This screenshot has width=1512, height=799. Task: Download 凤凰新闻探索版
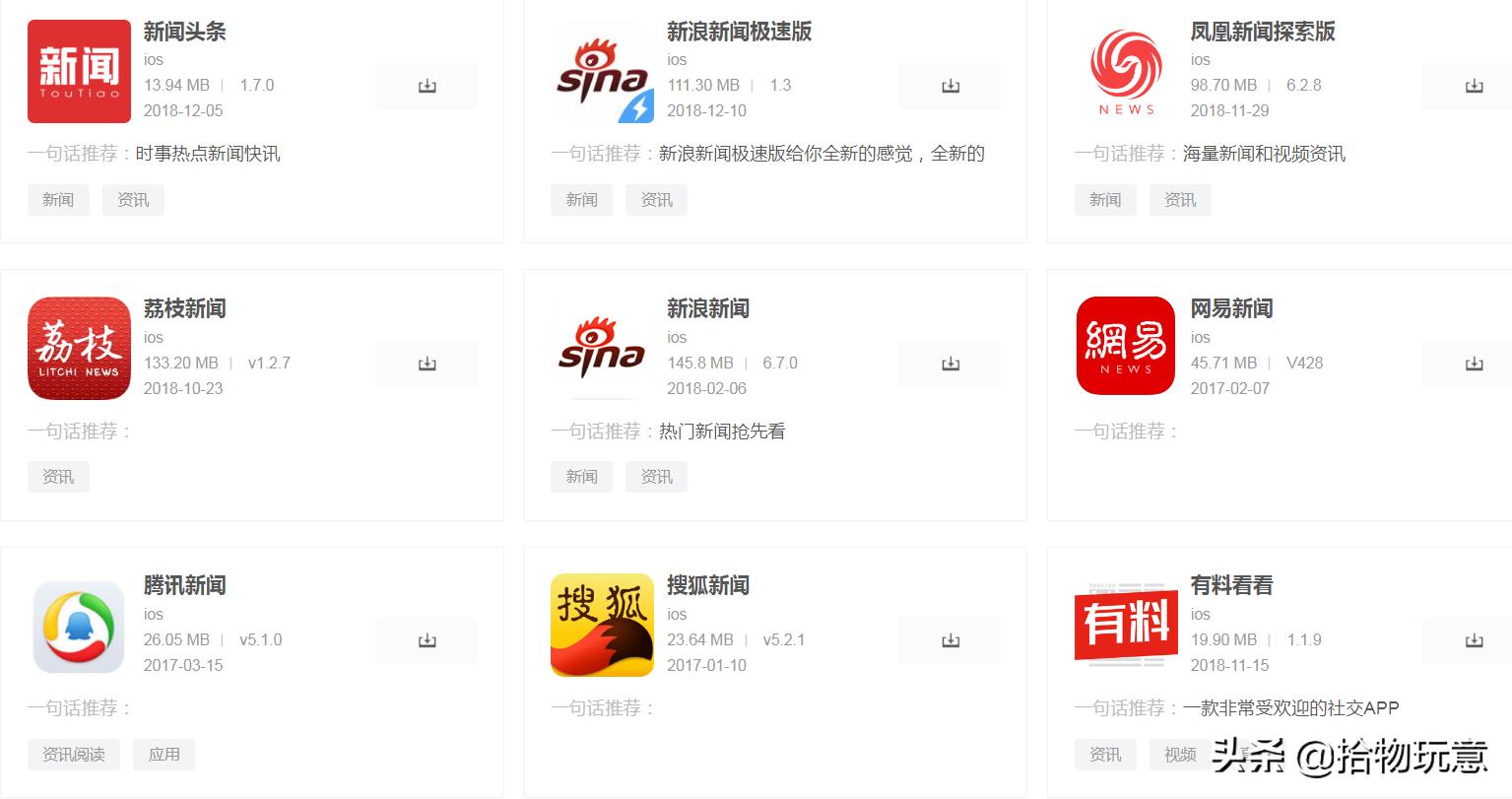point(1473,87)
